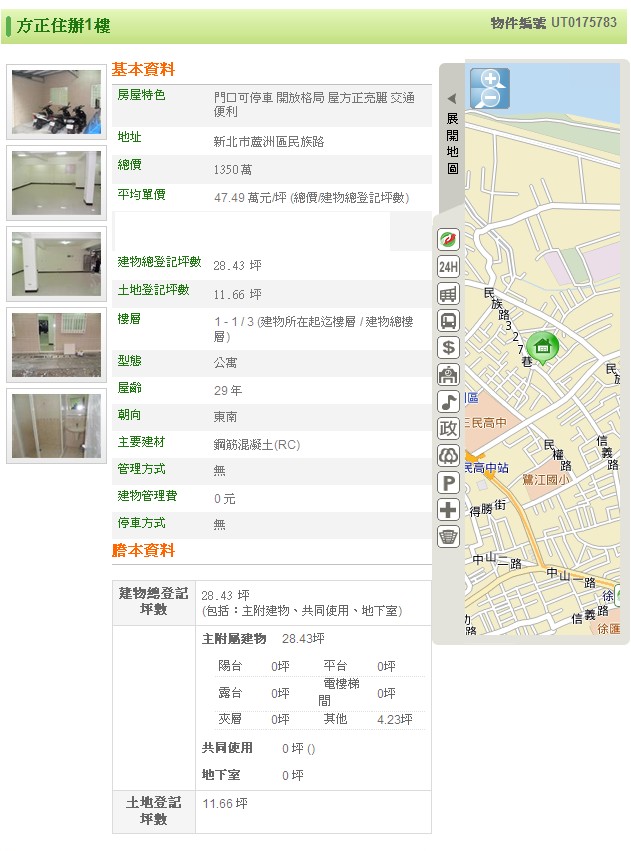631x851 pixels.
Task: Zoom in on the map
Action: pyautogui.click(x=490, y=79)
